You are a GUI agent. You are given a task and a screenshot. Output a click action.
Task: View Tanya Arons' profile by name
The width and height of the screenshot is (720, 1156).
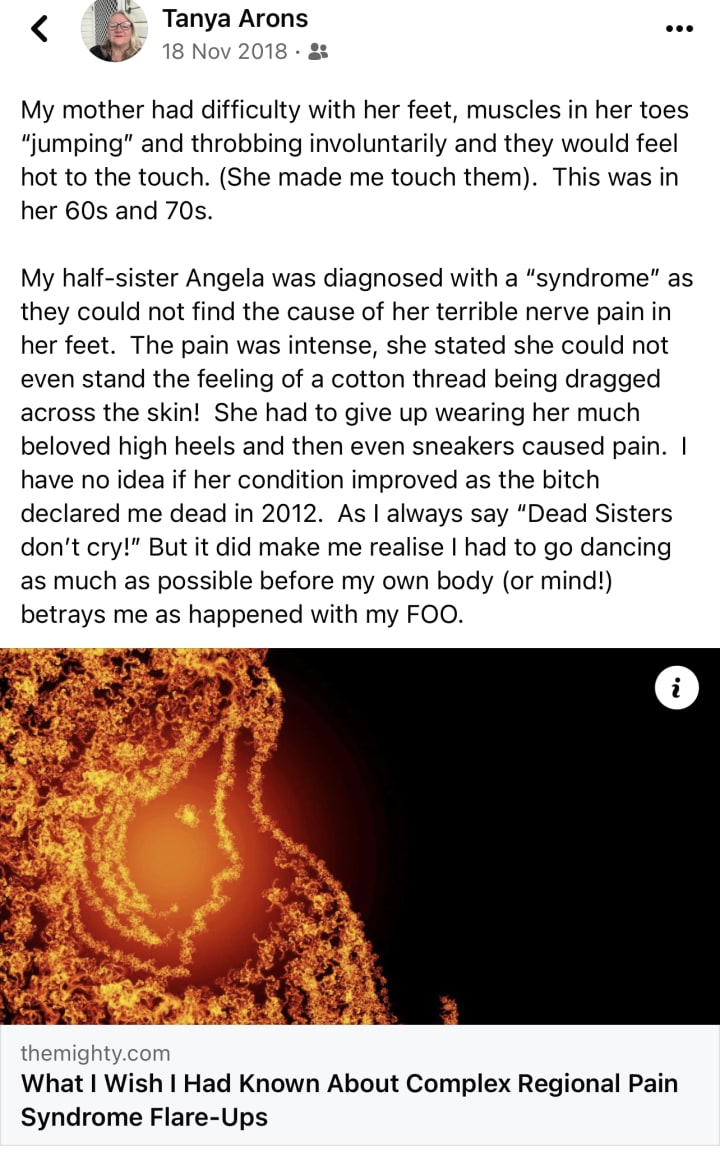point(235,18)
